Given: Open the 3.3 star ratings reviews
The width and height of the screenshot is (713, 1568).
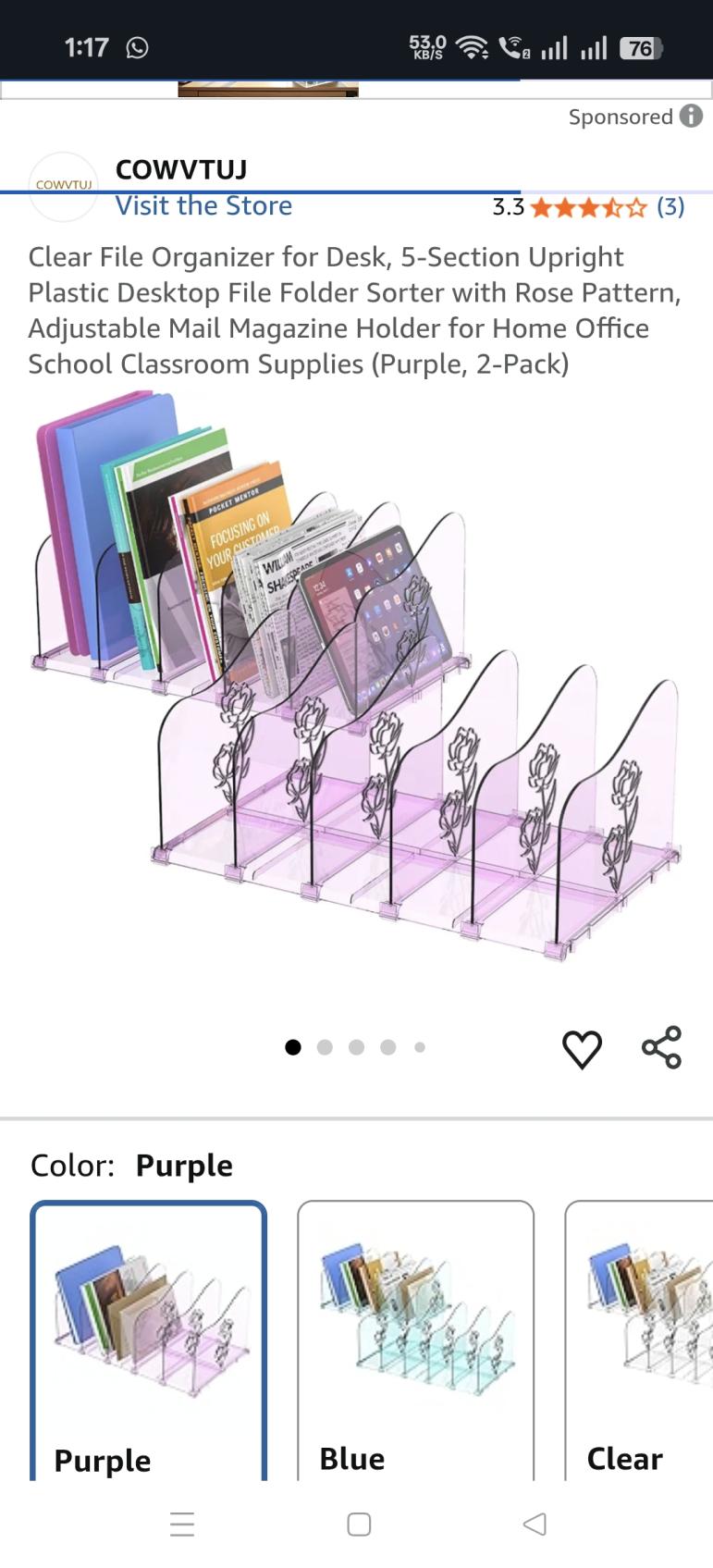Looking at the screenshot, I should [588, 206].
